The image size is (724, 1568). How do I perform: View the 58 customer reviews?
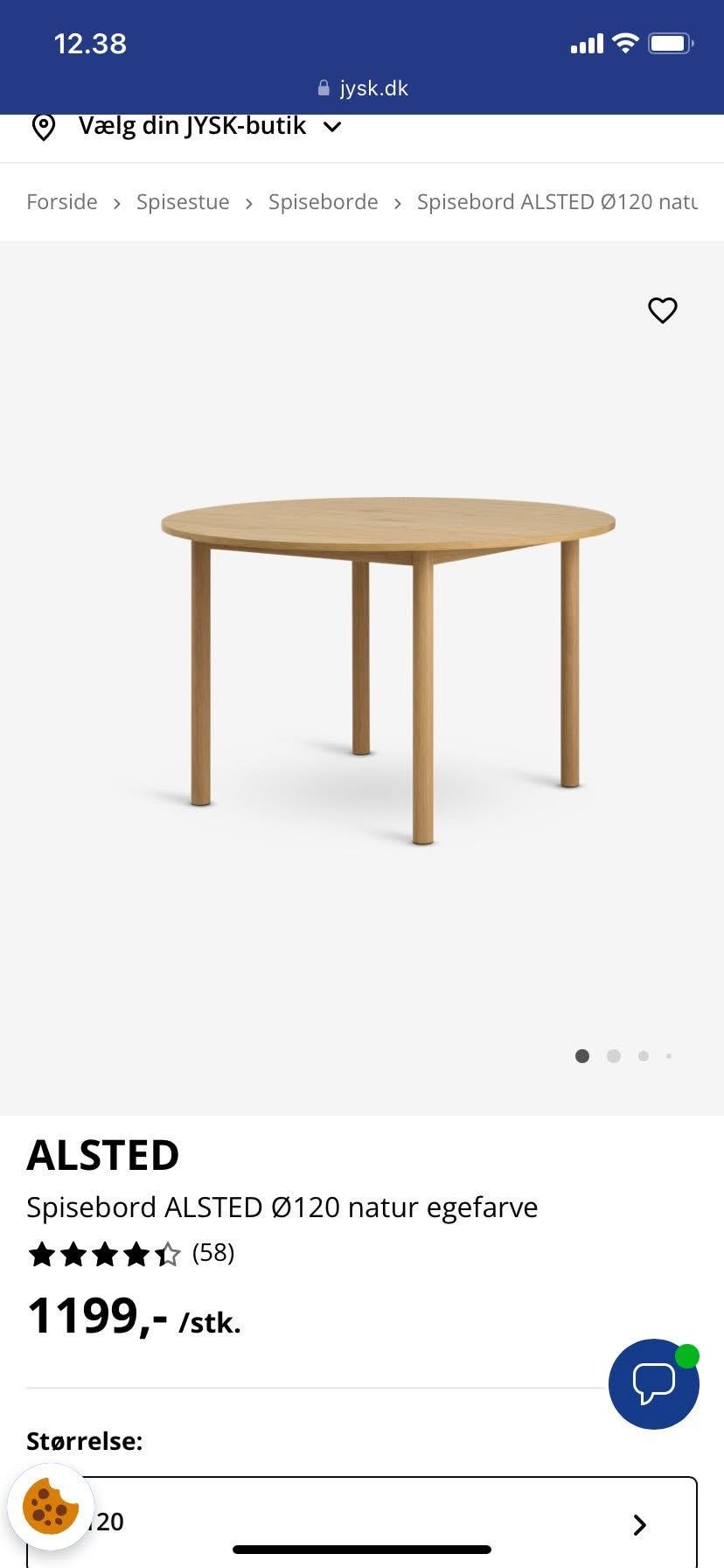click(212, 1253)
